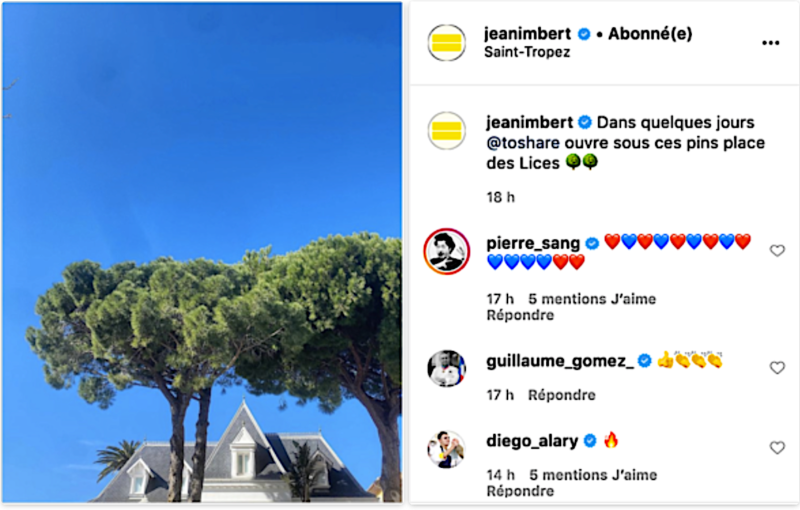
Task: Open pierre_sang's profile picture
Action: pos(446,251)
